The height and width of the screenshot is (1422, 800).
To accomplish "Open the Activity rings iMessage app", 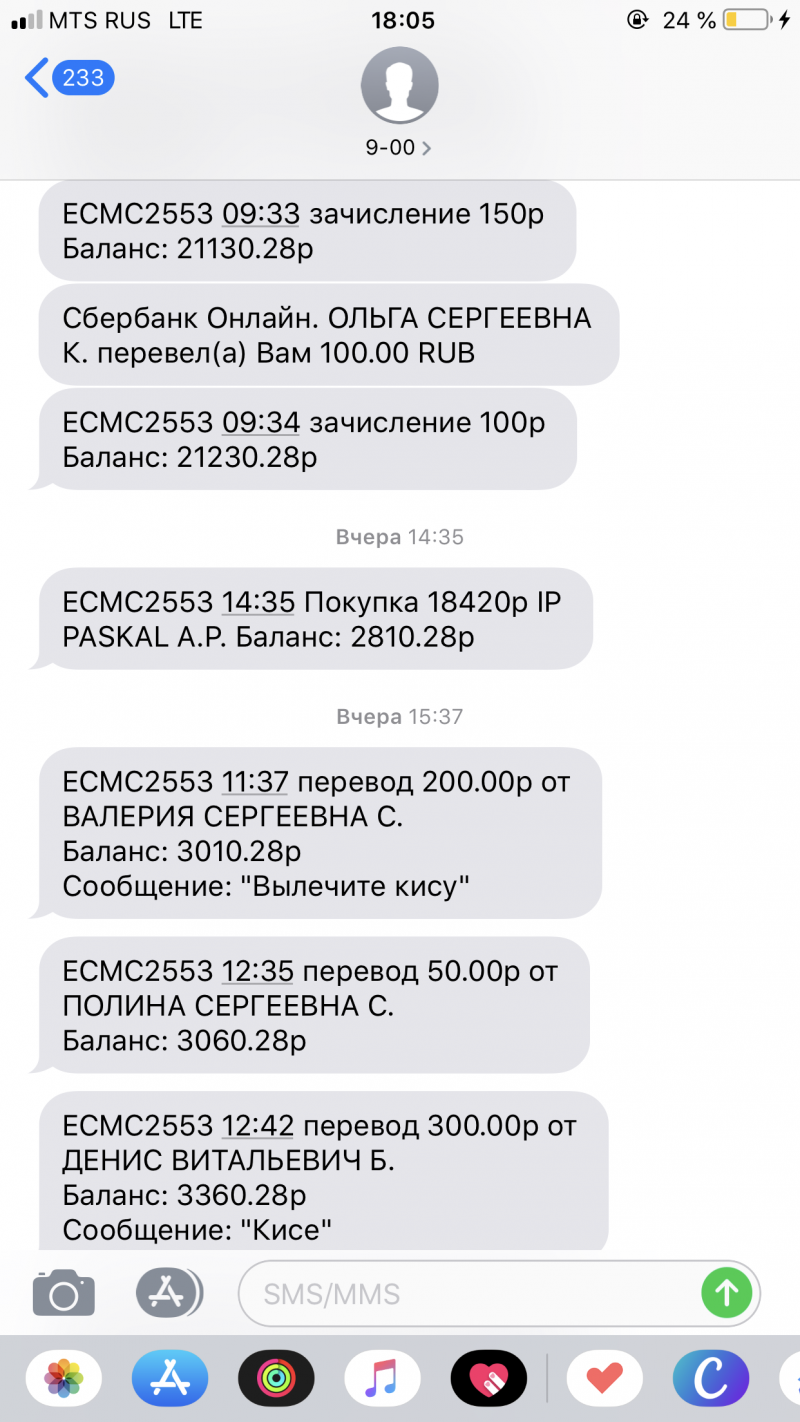I will [276, 1379].
